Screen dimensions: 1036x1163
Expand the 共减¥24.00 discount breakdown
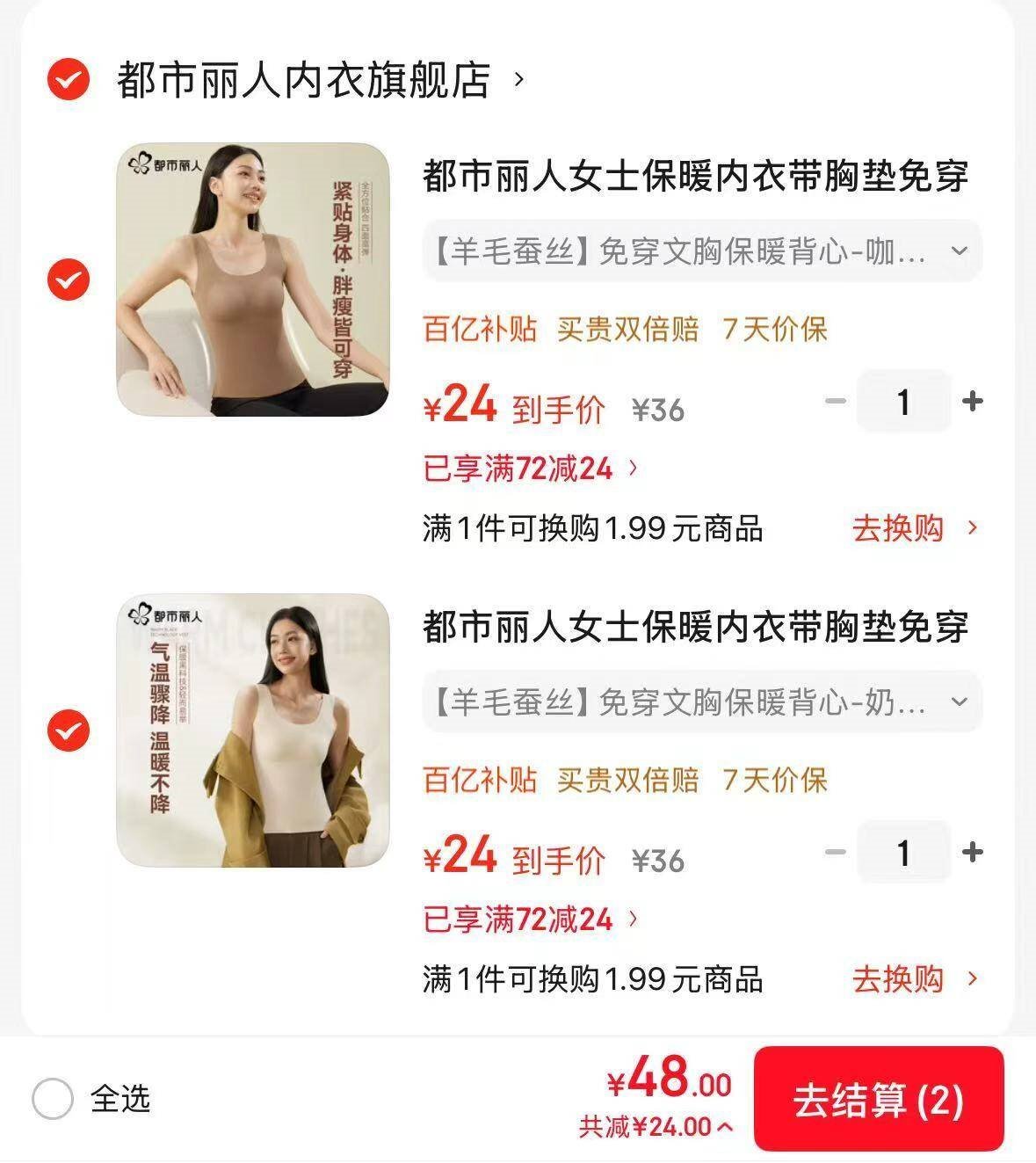[x=656, y=1126]
